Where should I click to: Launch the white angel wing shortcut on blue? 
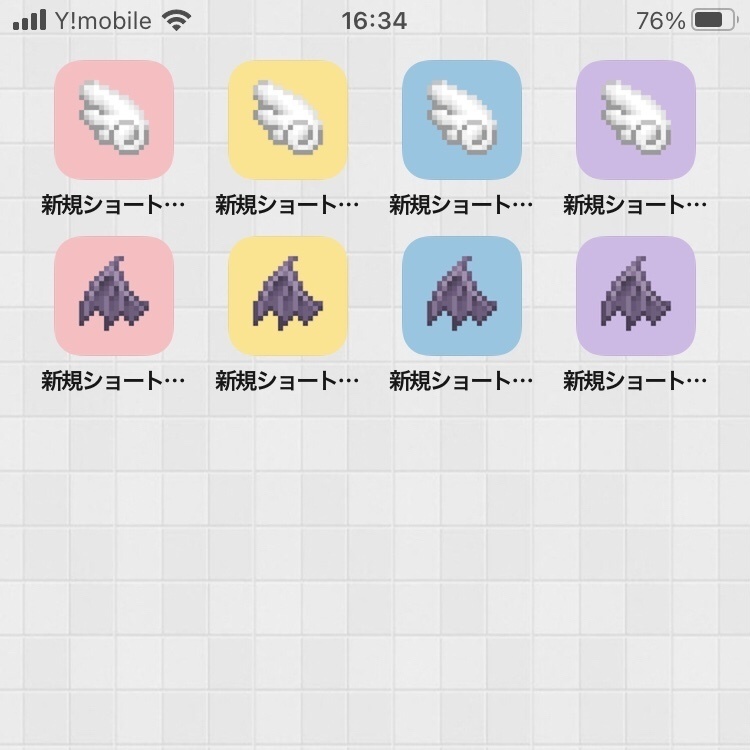pyautogui.click(x=462, y=120)
